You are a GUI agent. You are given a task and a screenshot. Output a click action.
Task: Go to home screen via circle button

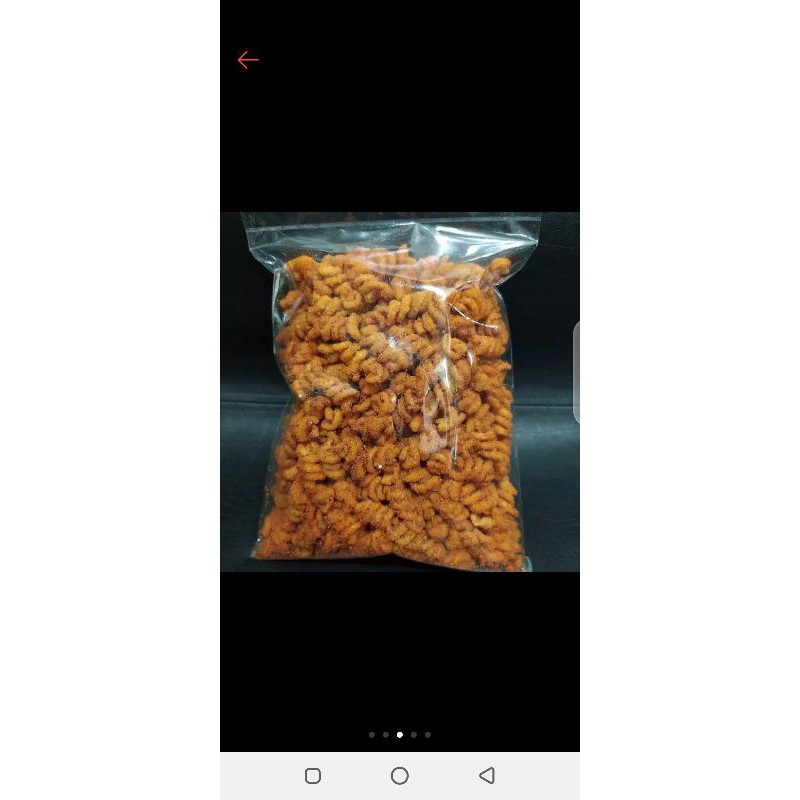(x=399, y=776)
